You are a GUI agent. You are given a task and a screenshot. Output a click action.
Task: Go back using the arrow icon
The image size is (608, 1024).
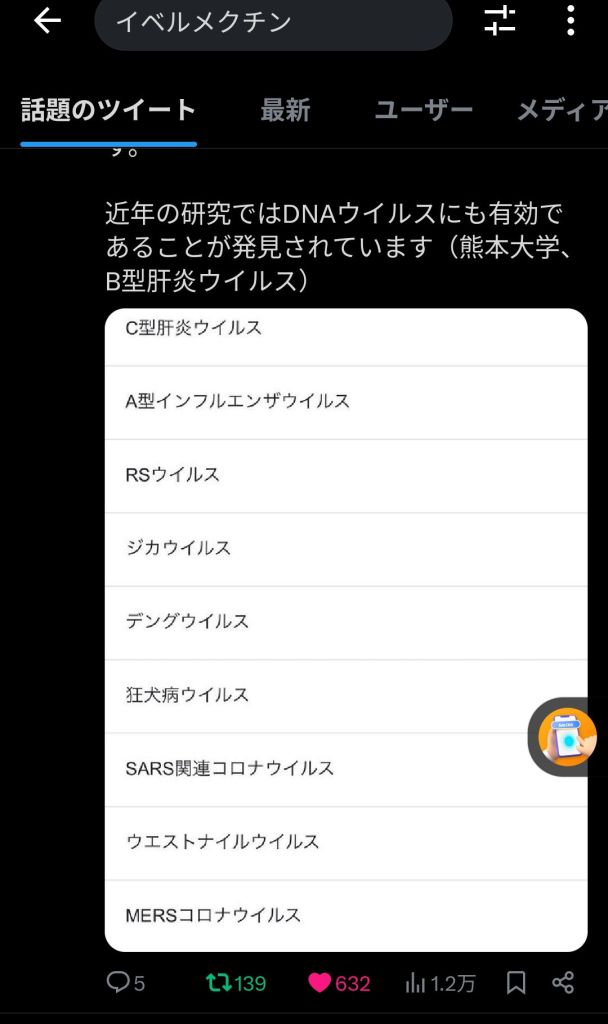(47, 21)
